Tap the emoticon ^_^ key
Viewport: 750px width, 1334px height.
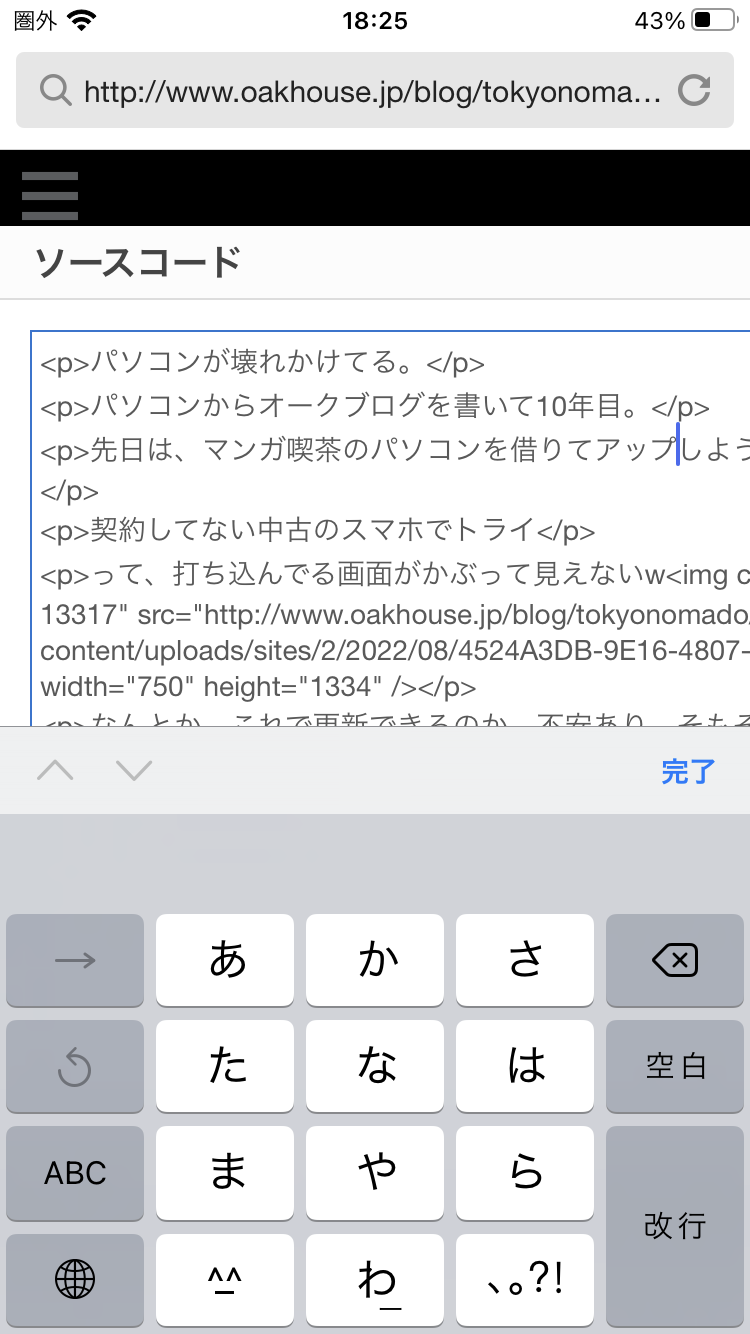[x=225, y=1278]
